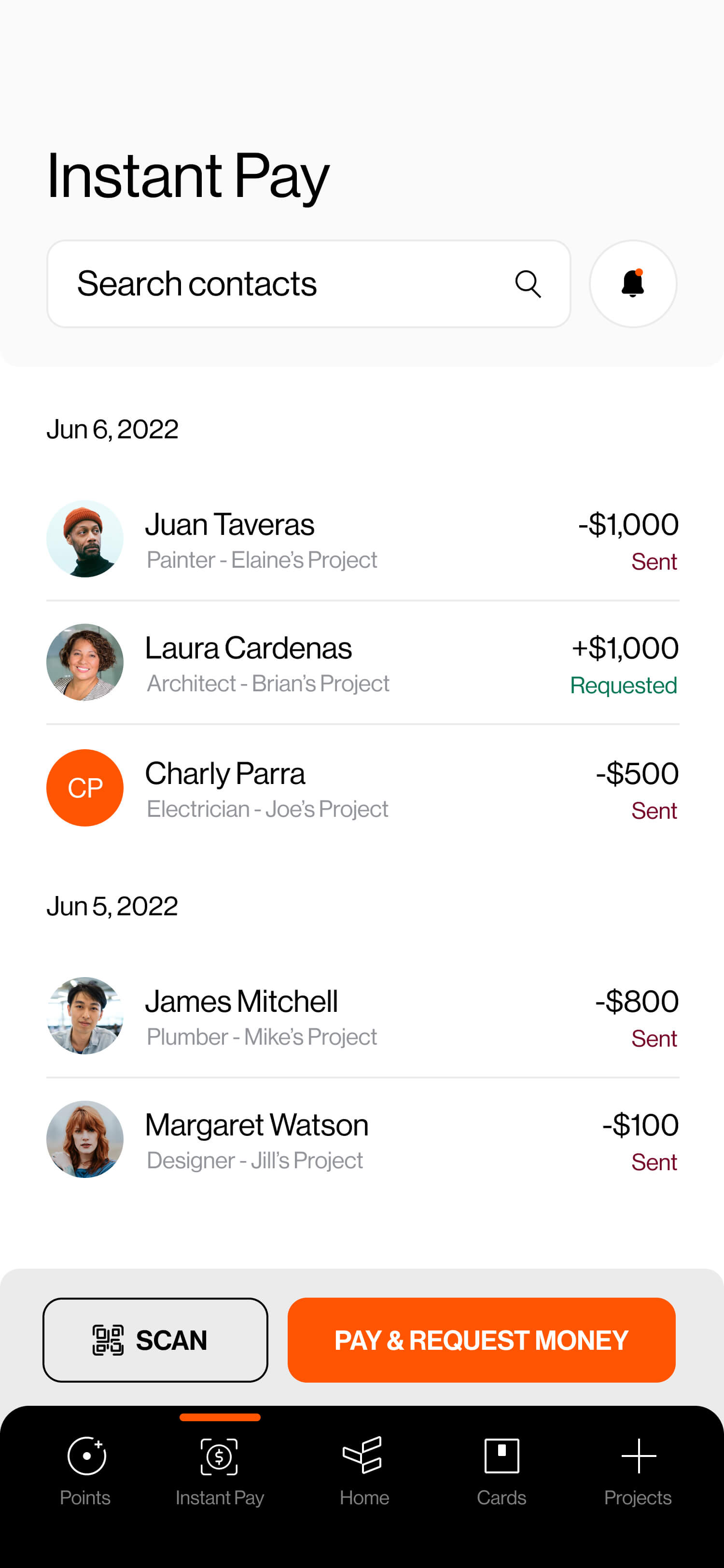Open the notifications bell
This screenshot has height=1568, width=724.
click(x=633, y=284)
